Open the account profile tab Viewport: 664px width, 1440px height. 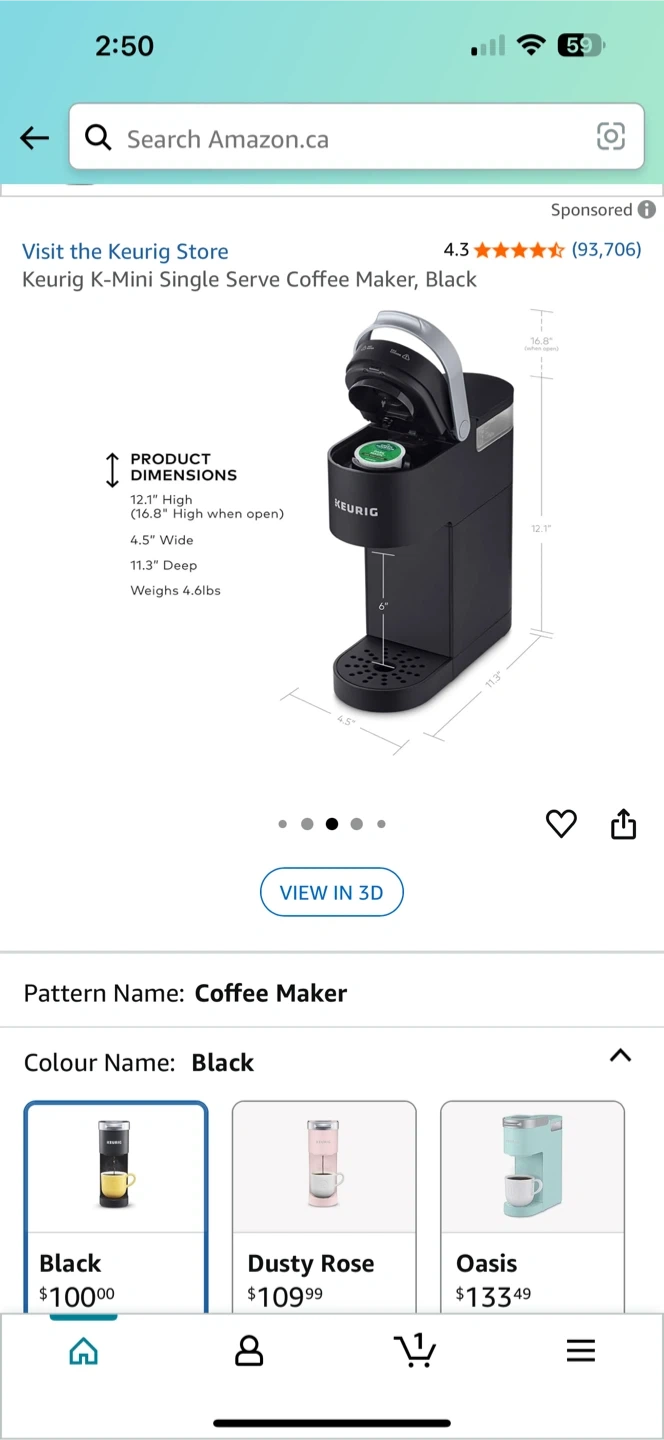pyautogui.click(x=248, y=1352)
